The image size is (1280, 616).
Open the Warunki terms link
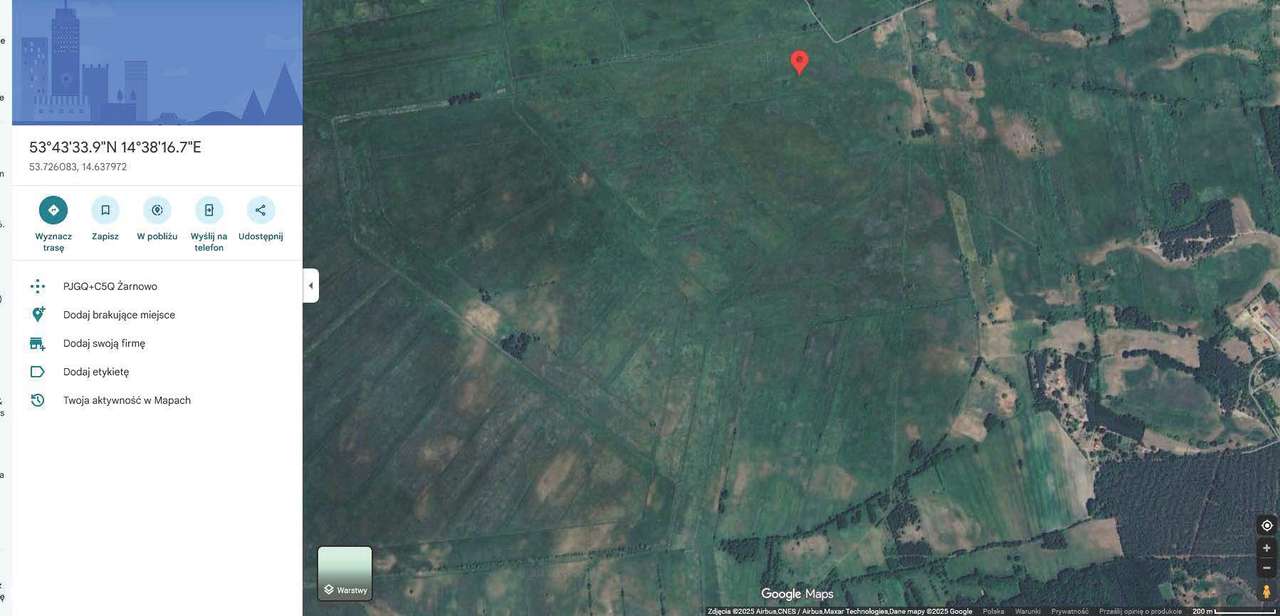point(1027,611)
